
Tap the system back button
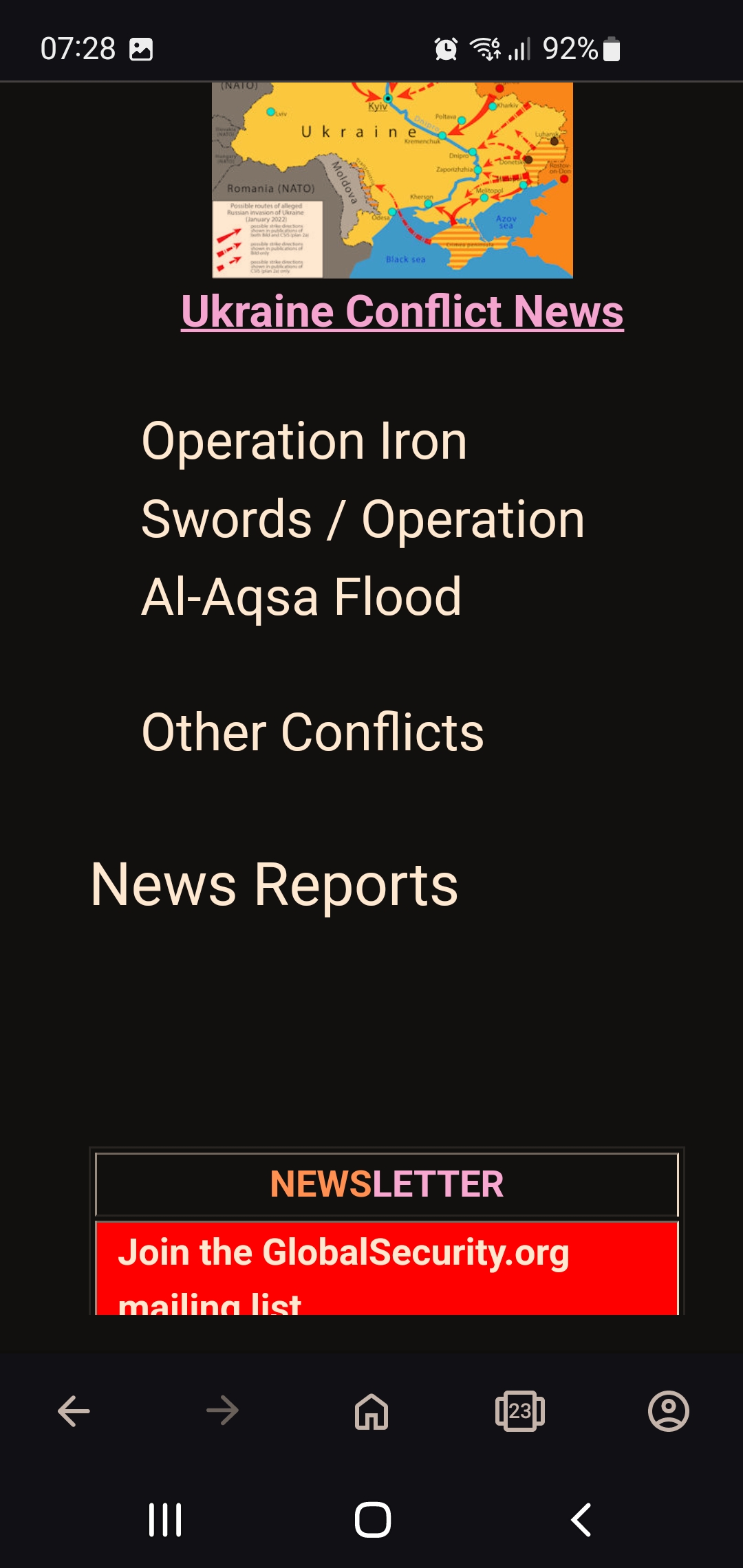(x=581, y=1520)
